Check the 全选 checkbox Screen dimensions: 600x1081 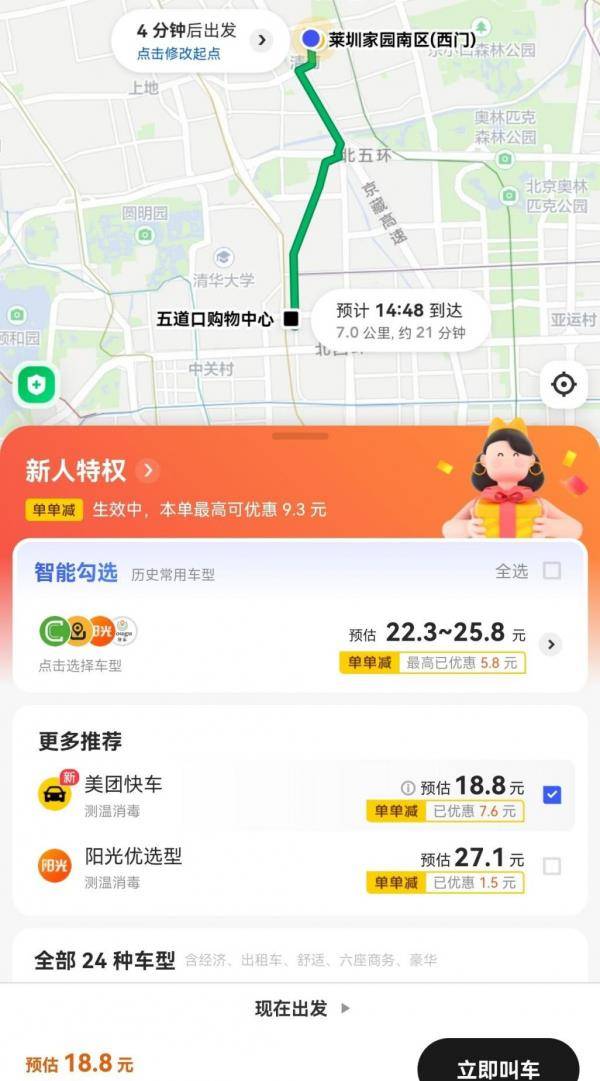click(x=552, y=571)
